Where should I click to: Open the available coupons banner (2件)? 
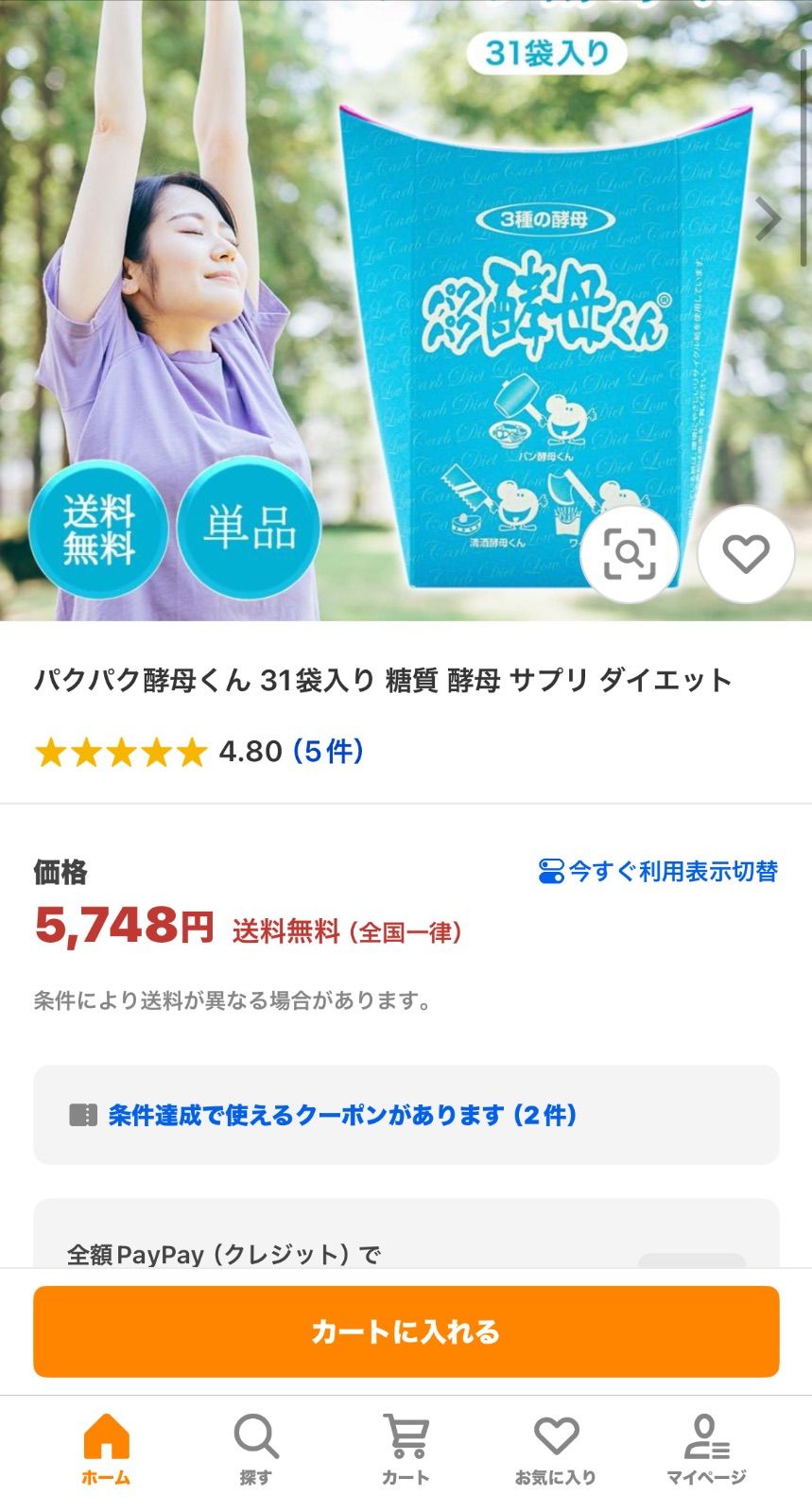406,1115
